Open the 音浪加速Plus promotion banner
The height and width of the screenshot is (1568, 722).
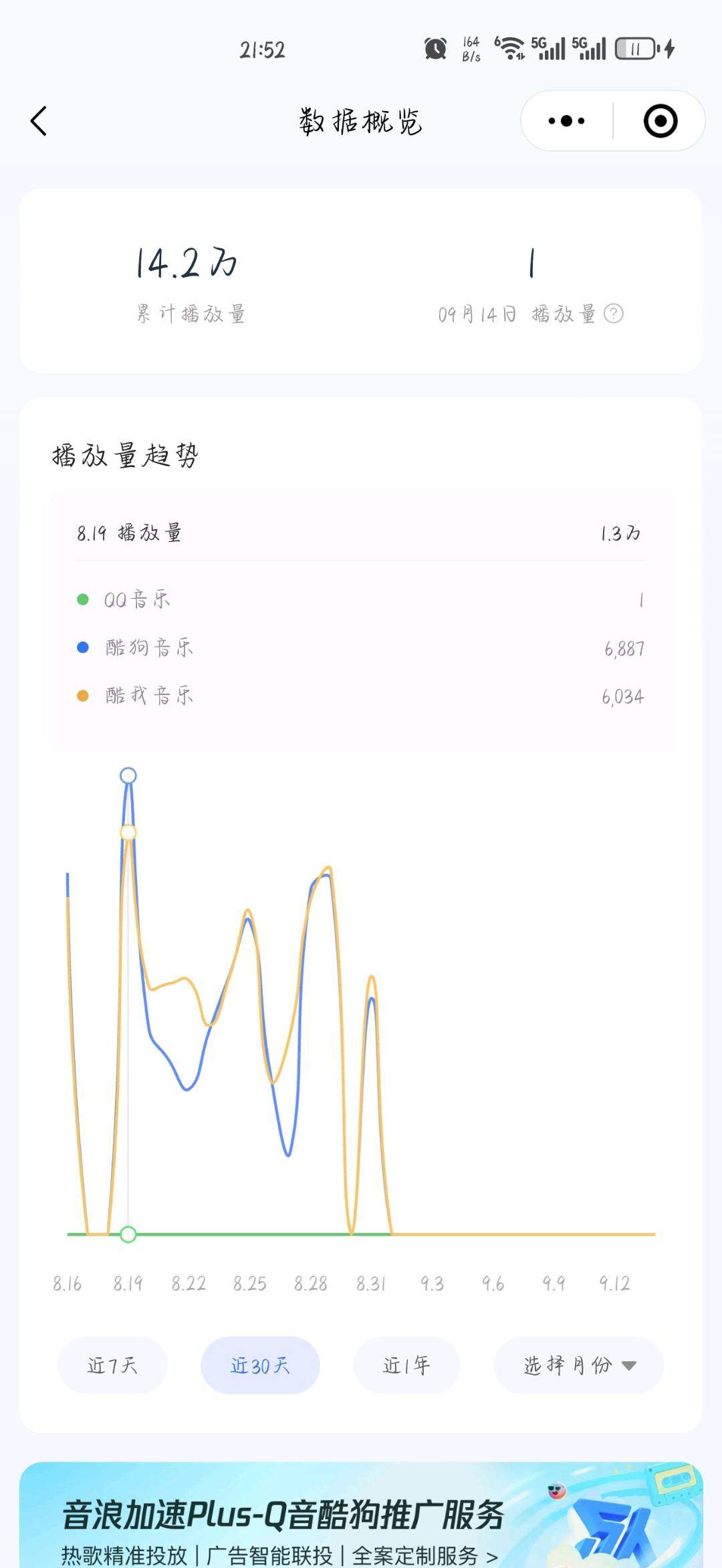click(x=361, y=1518)
